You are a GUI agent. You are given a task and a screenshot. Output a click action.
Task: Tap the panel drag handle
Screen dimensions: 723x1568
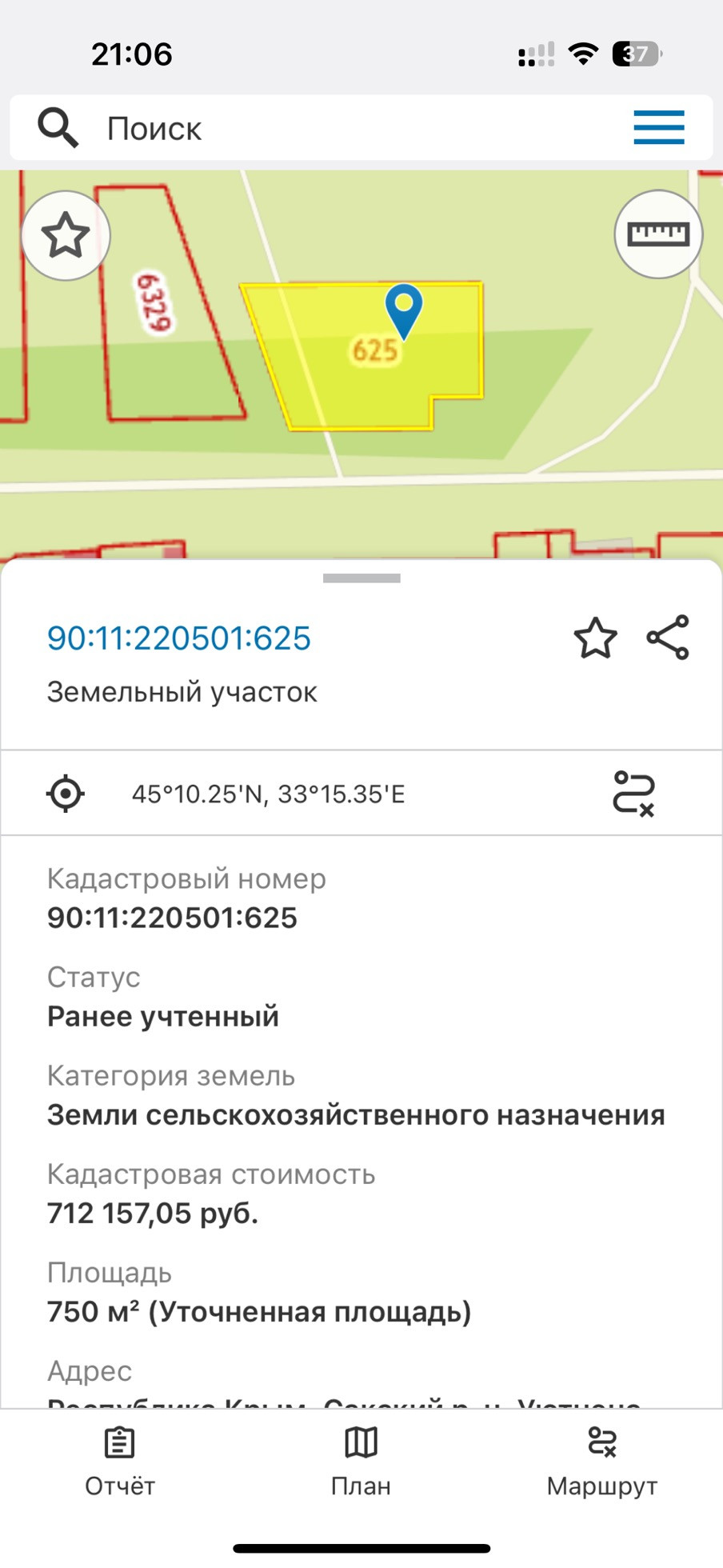pyautogui.click(x=361, y=578)
